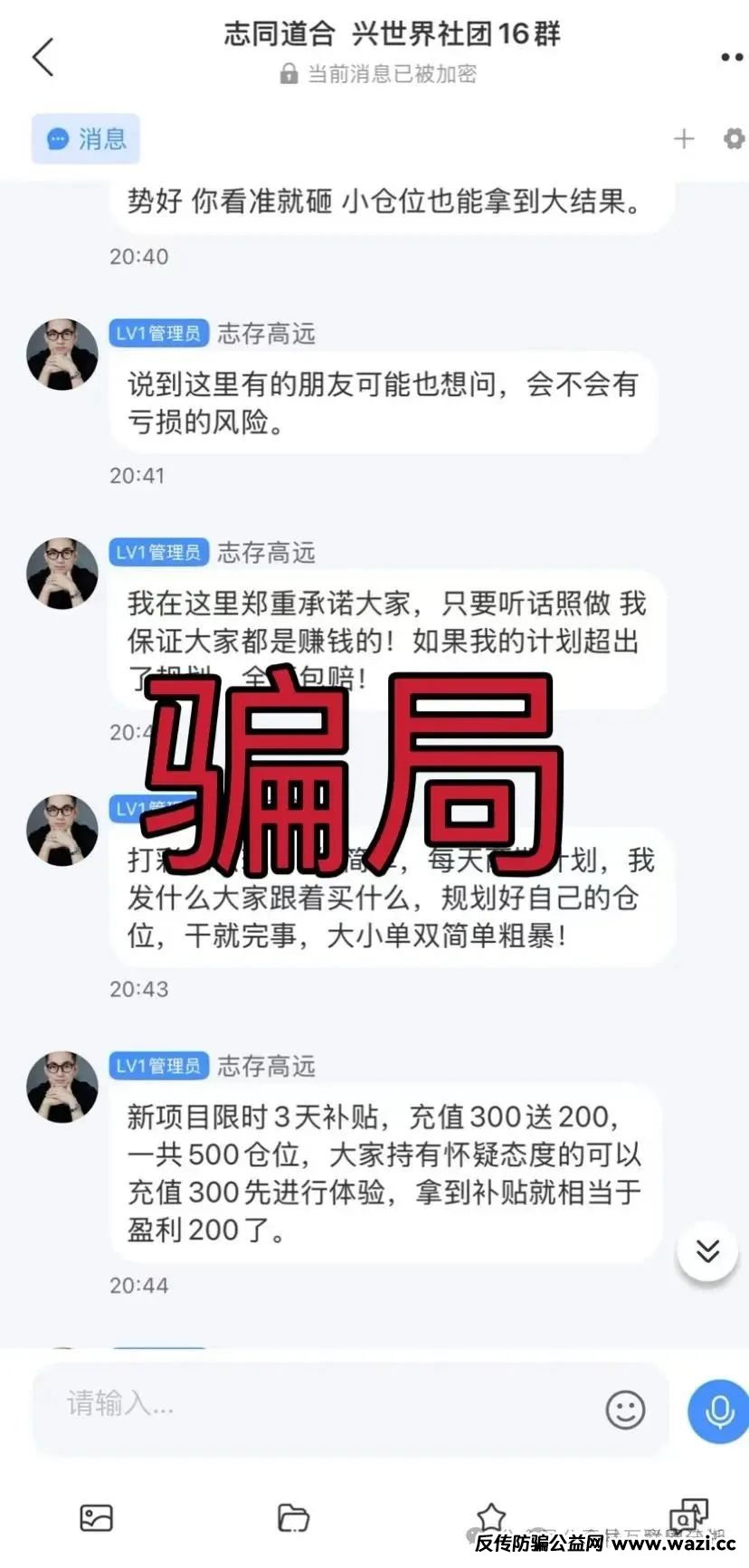
Task: Open the overflow menu at top right
Action: tap(731, 58)
